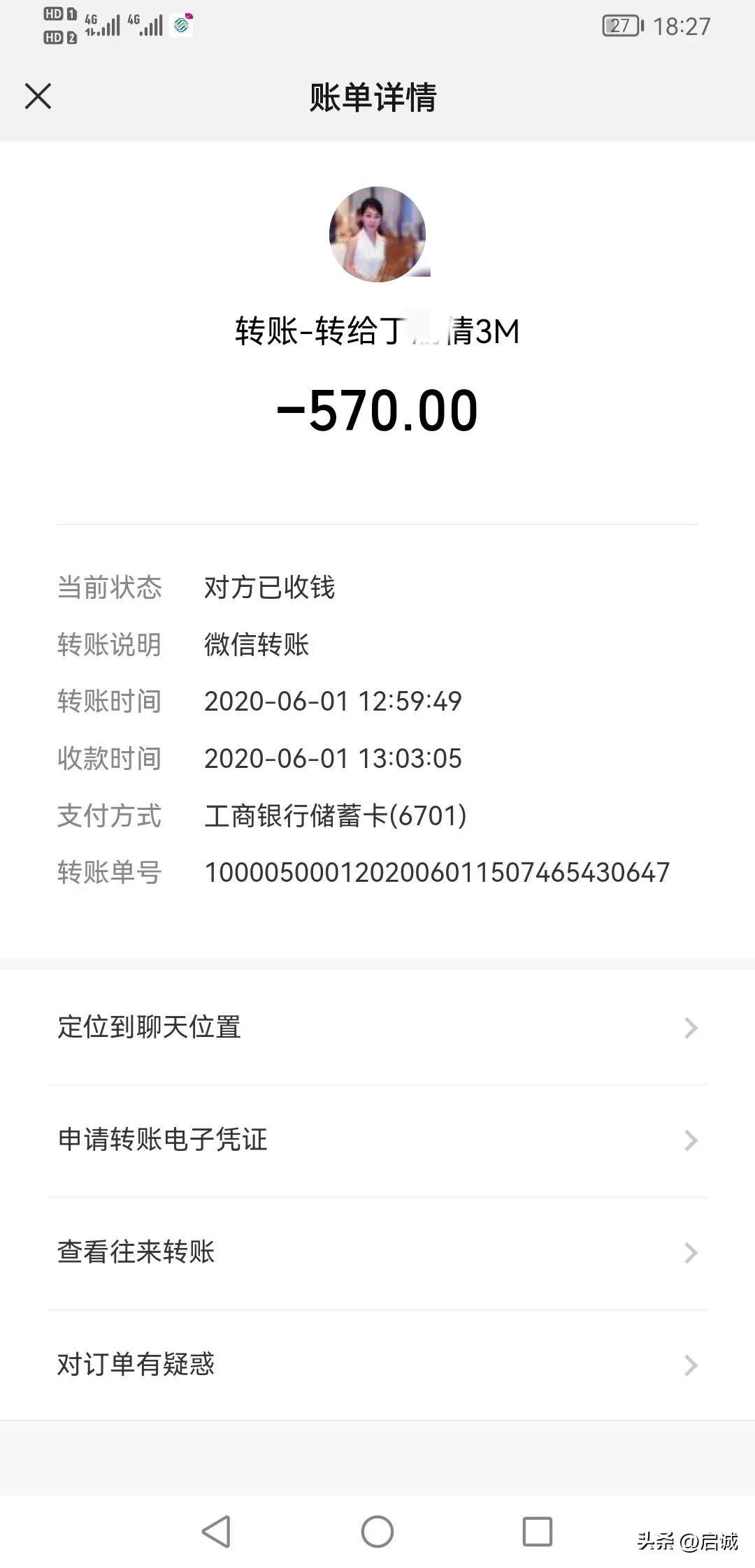Open the 对订单有疑惑 row arrow
The height and width of the screenshot is (1568, 755).
pyautogui.click(x=689, y=1365)
